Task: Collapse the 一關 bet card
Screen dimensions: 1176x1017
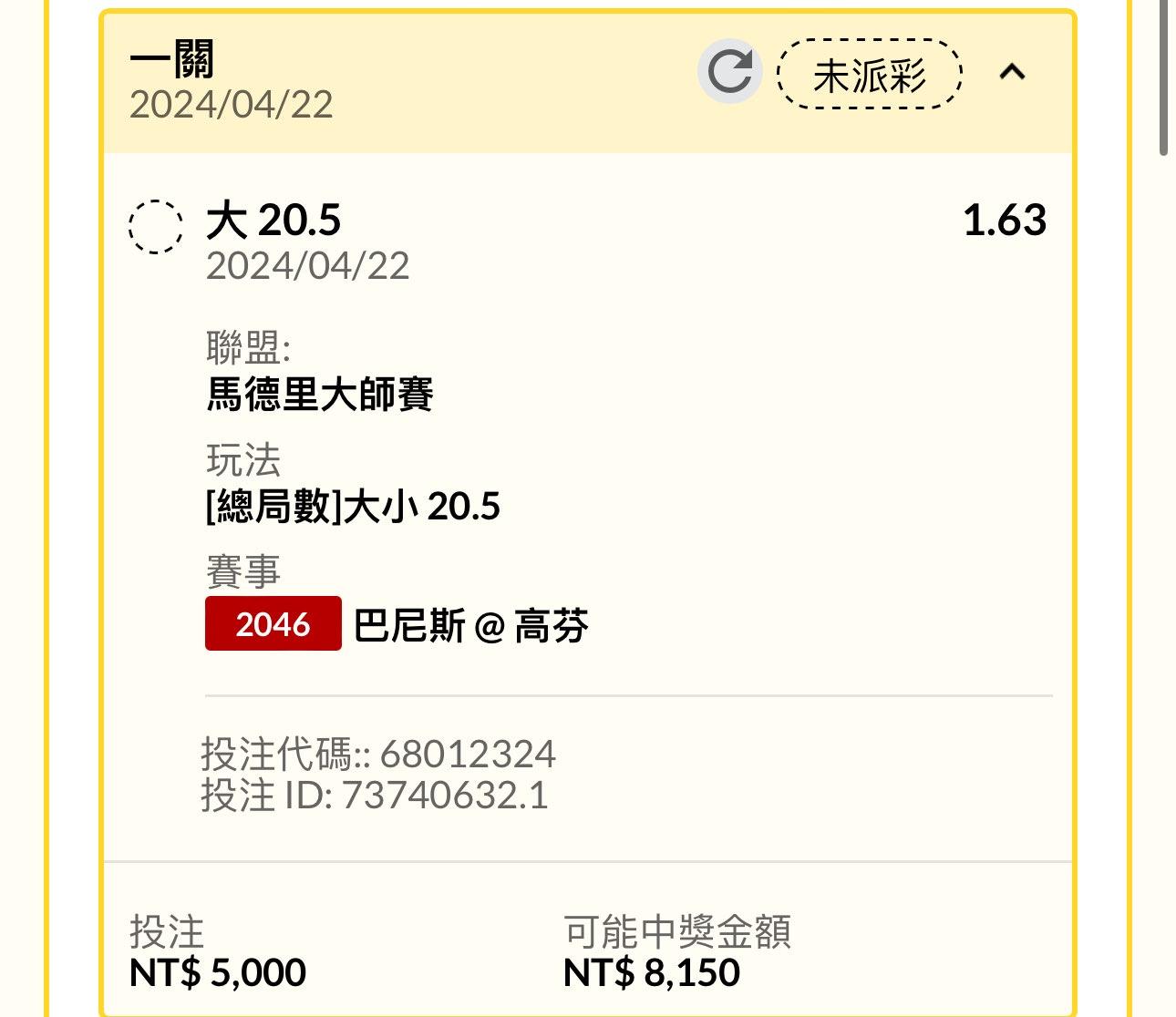Action: tap(1012, 72)
